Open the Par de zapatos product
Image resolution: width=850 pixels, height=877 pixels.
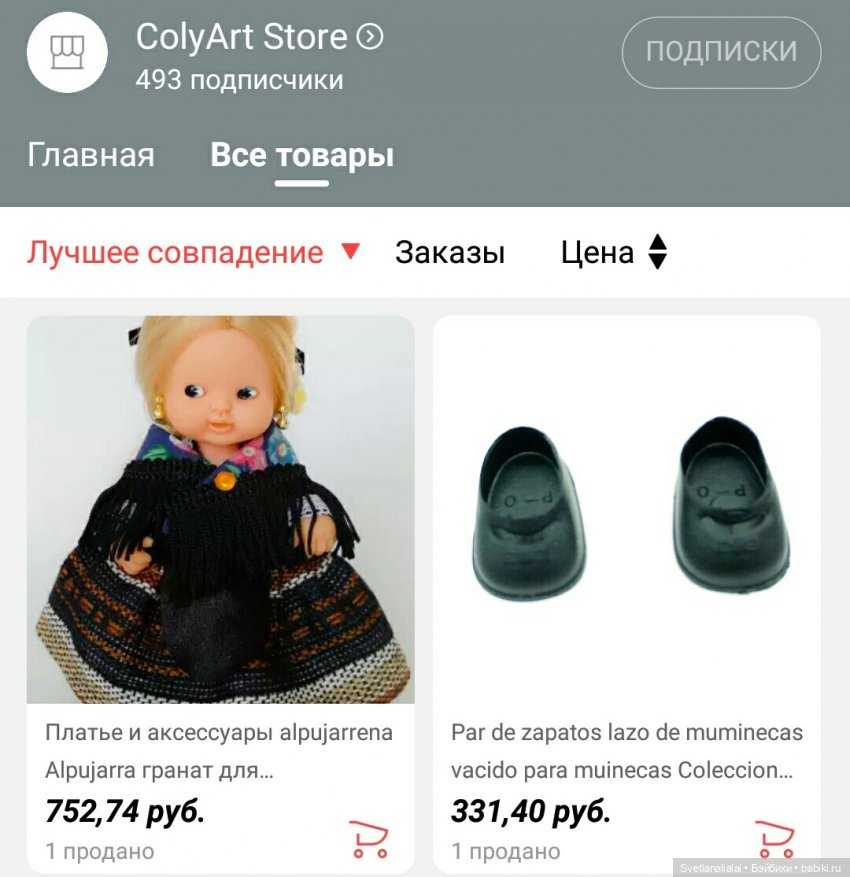coord(627,510)
